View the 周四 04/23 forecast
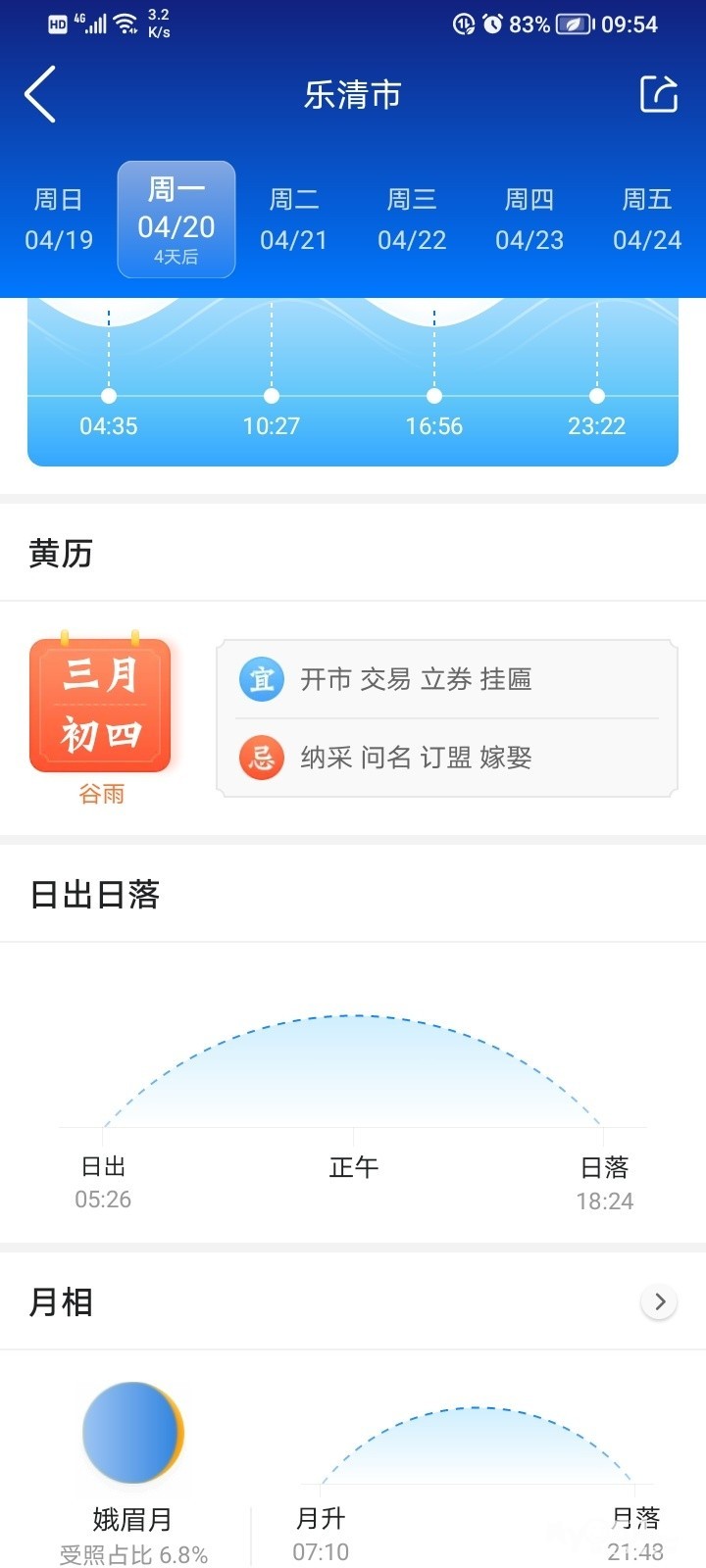 (x=529, y=220)
